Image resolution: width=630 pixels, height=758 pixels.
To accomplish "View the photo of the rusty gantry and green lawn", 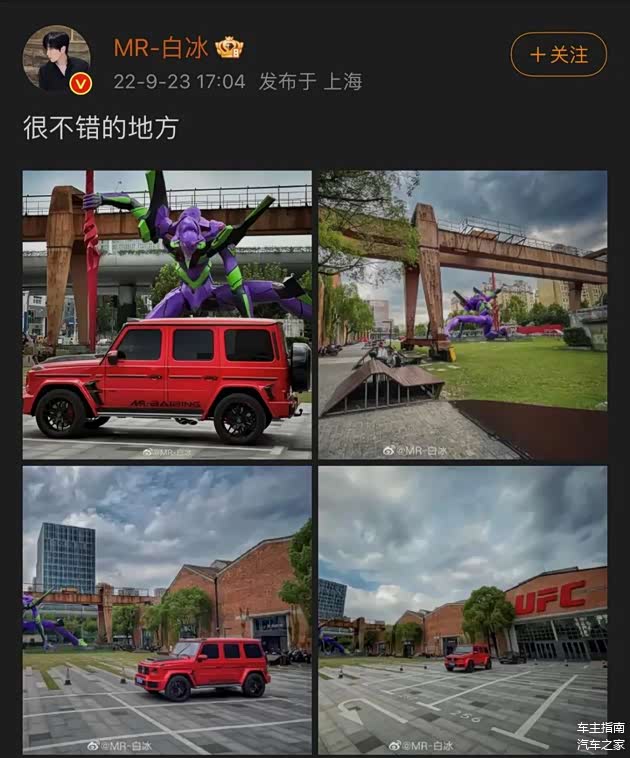I will [462, 315].
